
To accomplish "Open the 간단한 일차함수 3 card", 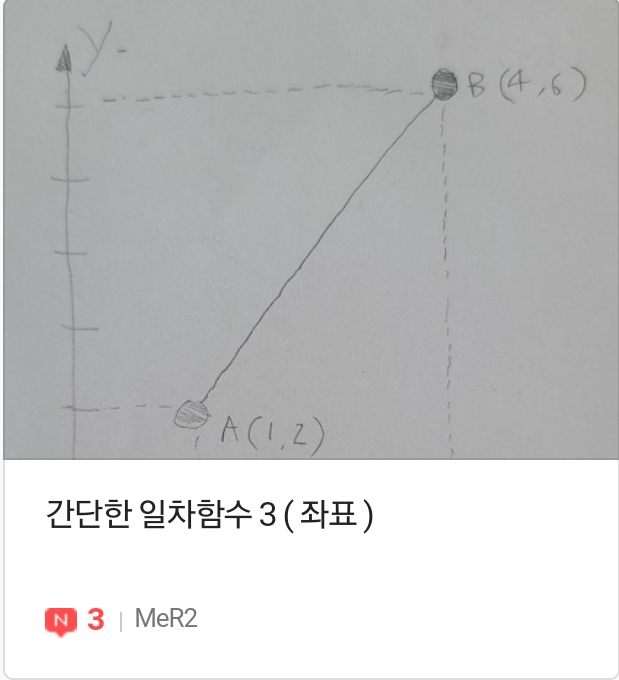I will point(210,517).
